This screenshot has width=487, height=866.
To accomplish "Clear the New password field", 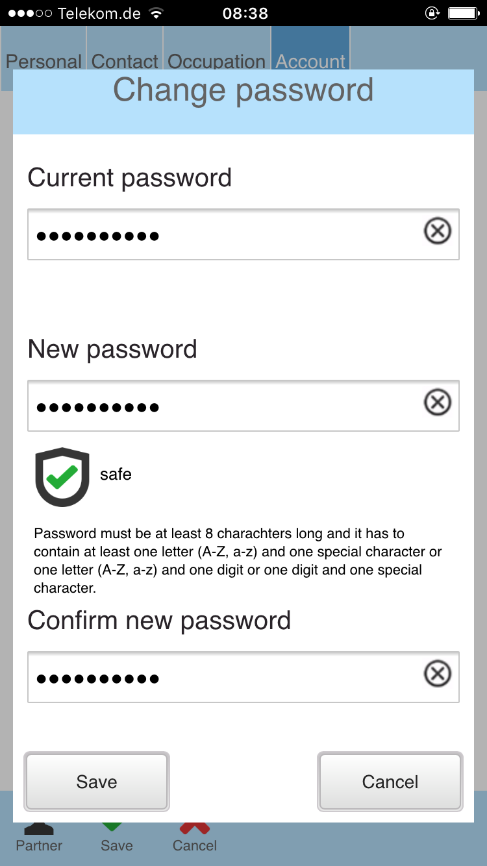I will tap(437, 403).
